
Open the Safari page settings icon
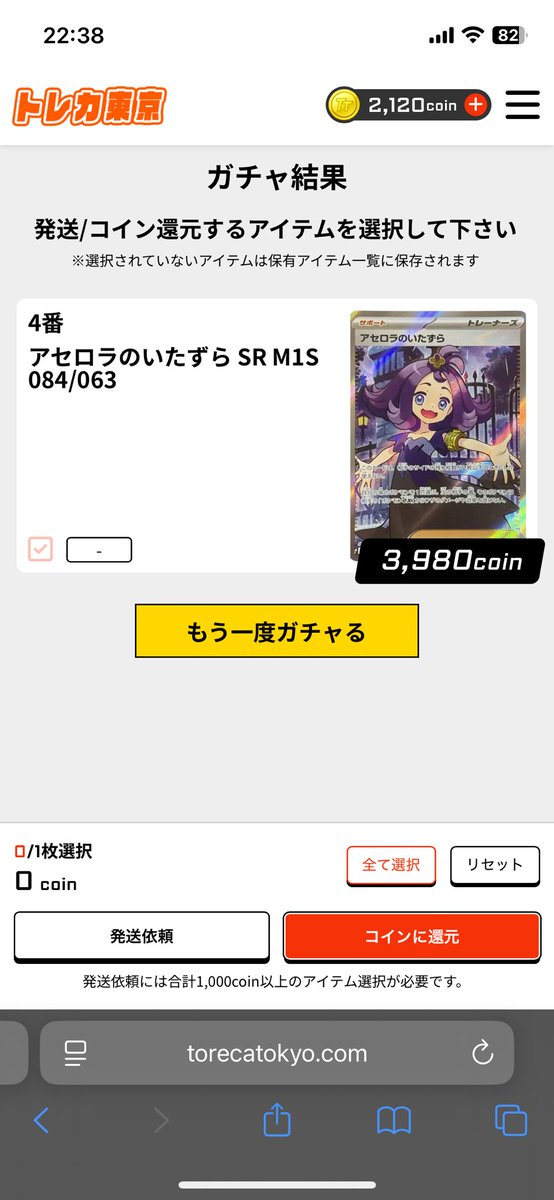tap(75, 1053)
